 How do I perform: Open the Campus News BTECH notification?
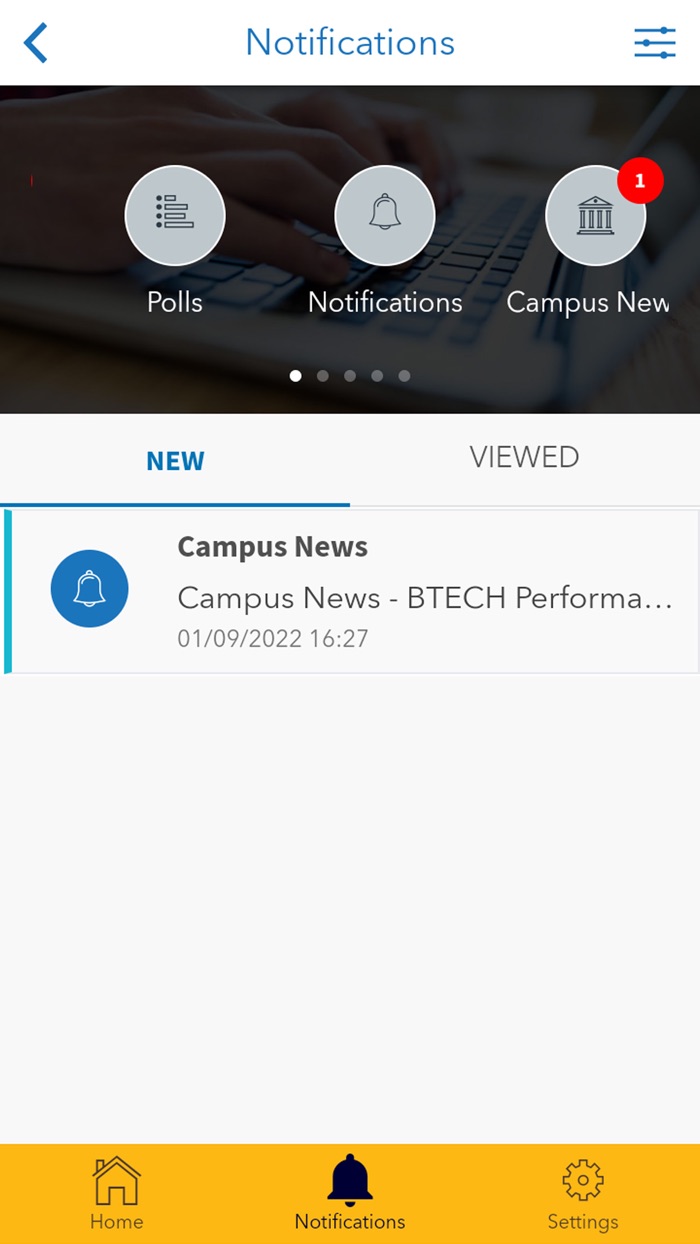click(x=352, y=591)
